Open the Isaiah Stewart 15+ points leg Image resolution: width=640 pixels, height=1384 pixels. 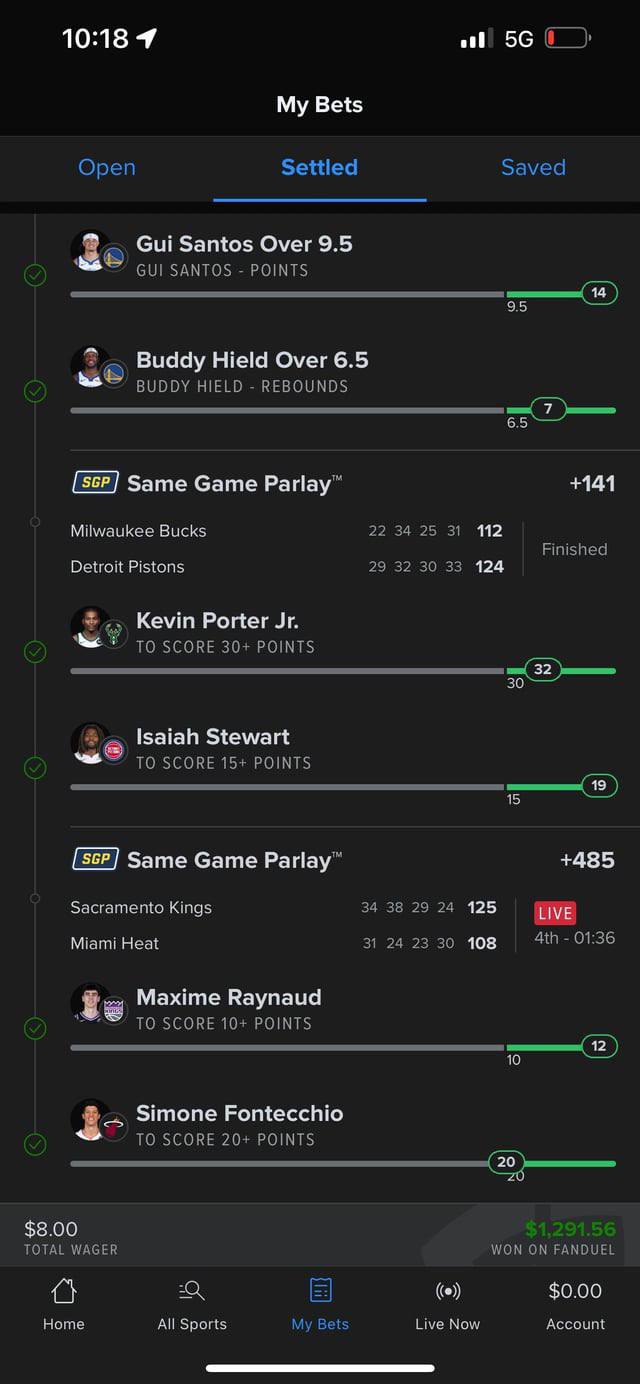click(x=213, y=748)
